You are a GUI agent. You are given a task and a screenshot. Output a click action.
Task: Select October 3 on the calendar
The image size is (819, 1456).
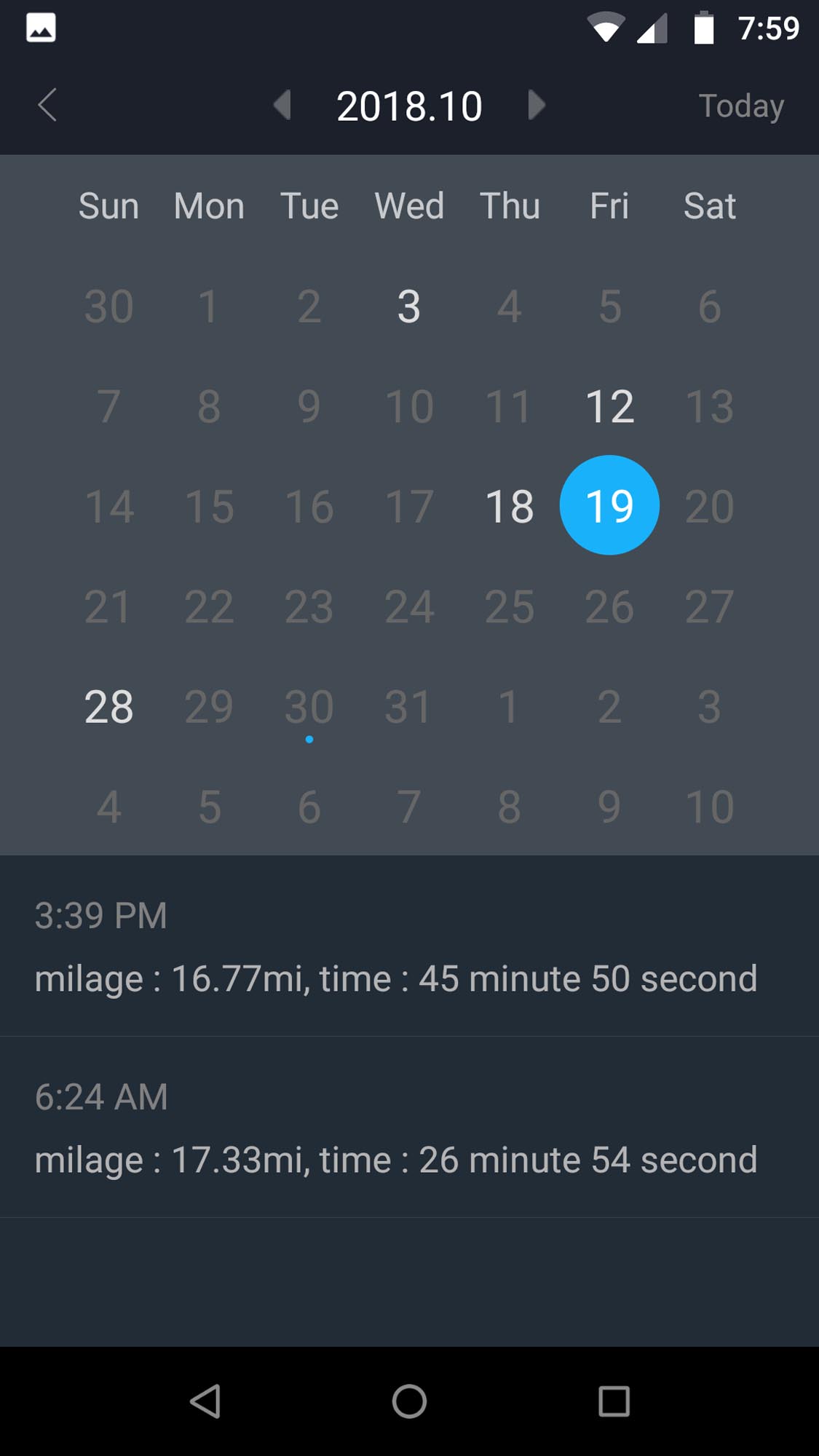[409, 306]
